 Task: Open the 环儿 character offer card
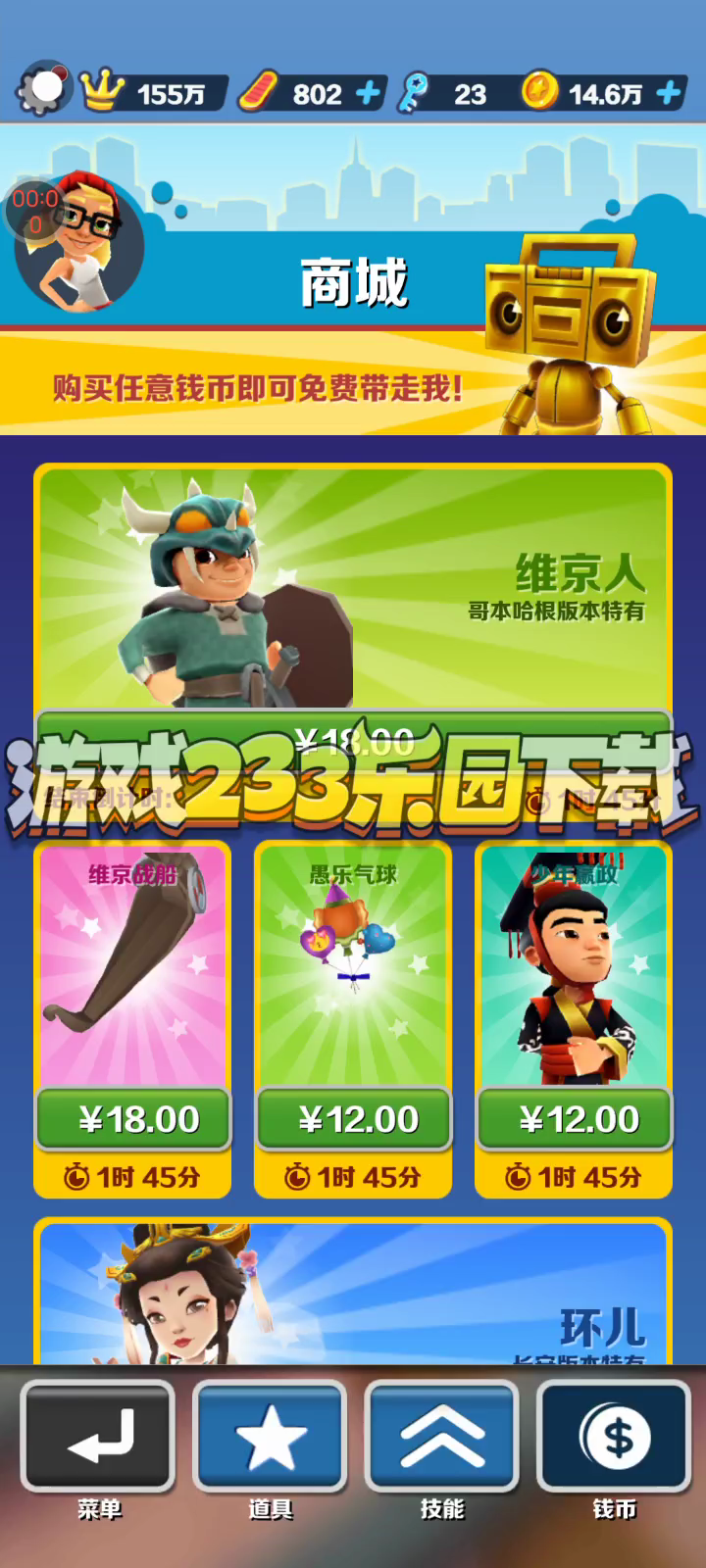click(x=353, y=1294)
